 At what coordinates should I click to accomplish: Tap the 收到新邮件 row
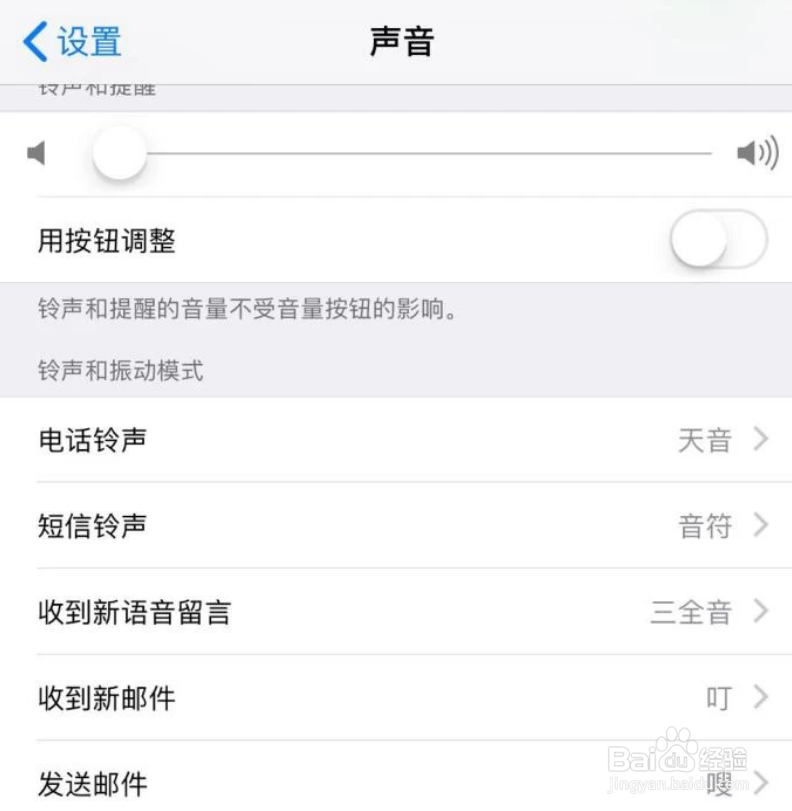click(300, 697)
